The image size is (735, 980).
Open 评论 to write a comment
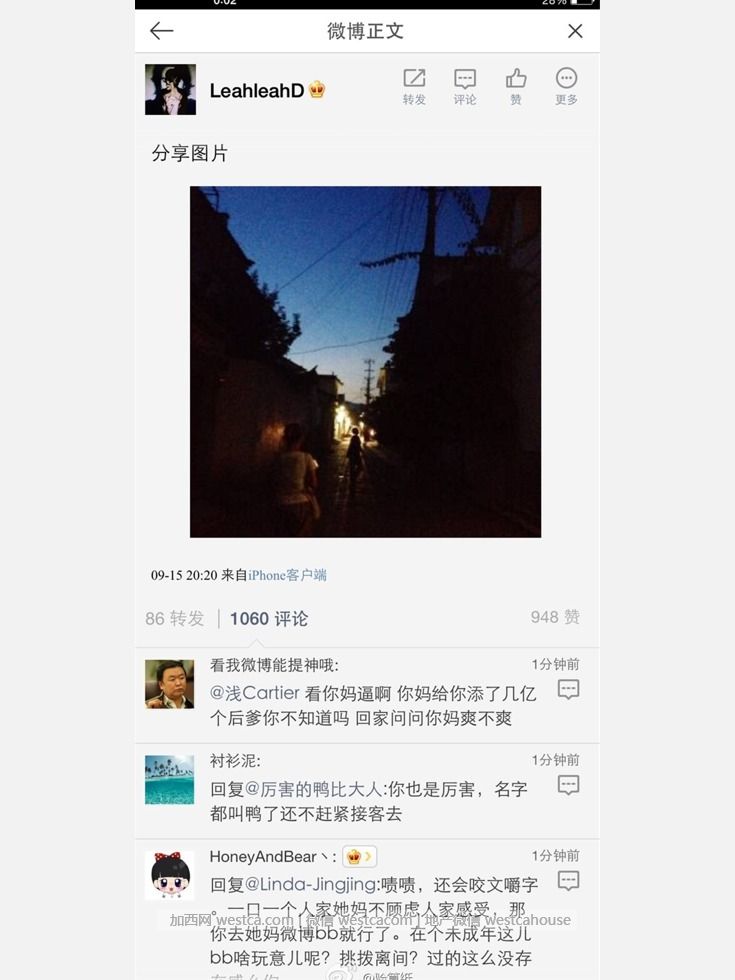click(x=465, y=86)
